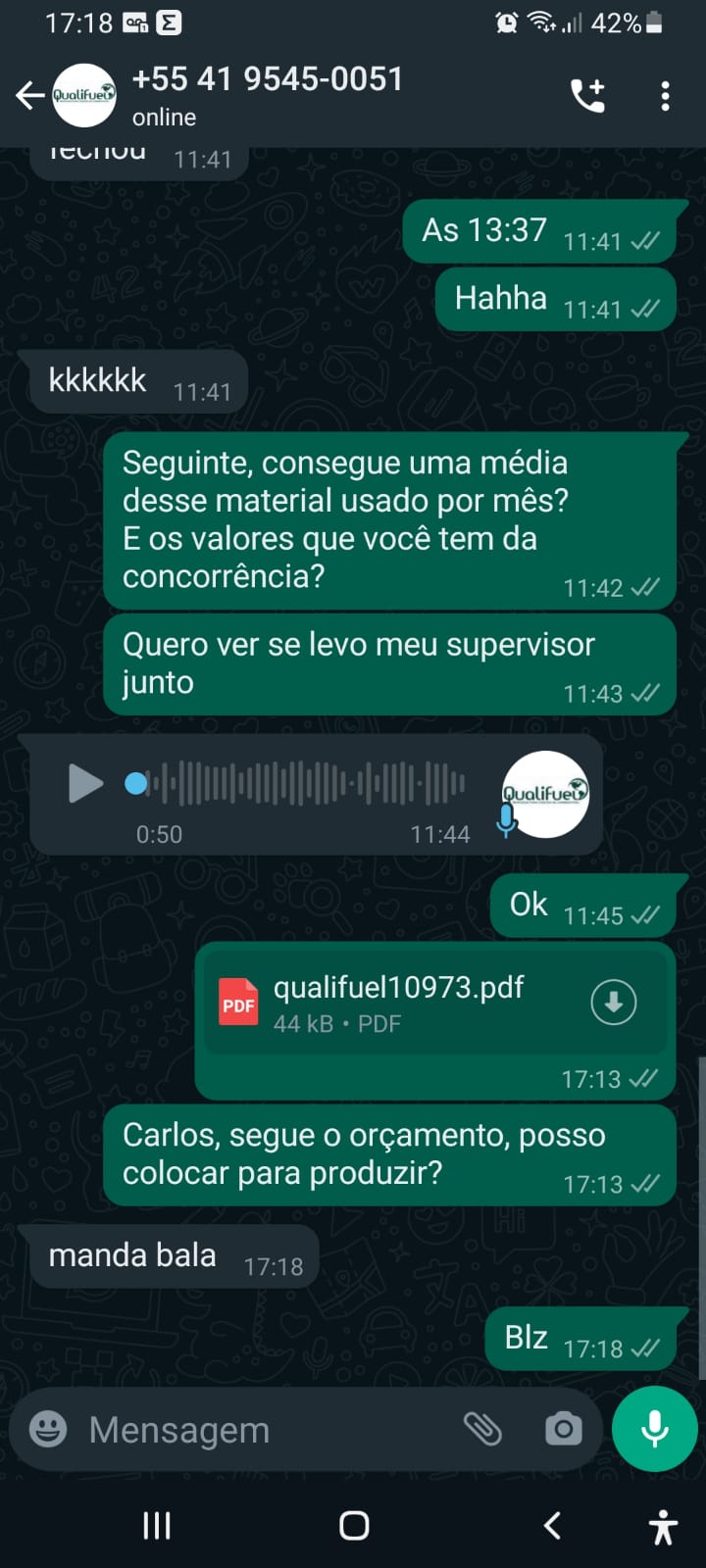This screenshot has height=1568, width=706.
Task: Open the emoji picker
Action: [48, 1429]
